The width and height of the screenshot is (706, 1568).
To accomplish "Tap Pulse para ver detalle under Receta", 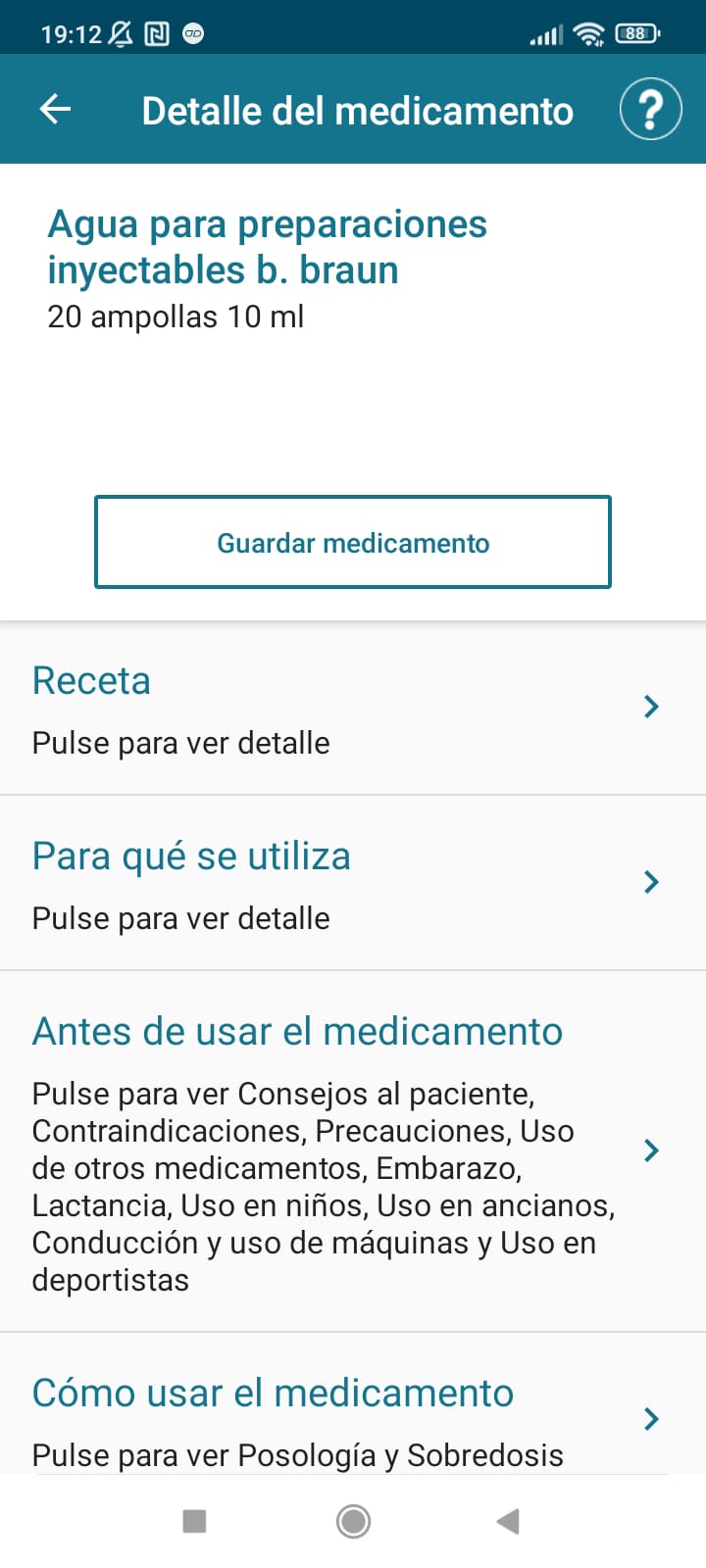I will (x=180, y=742).
